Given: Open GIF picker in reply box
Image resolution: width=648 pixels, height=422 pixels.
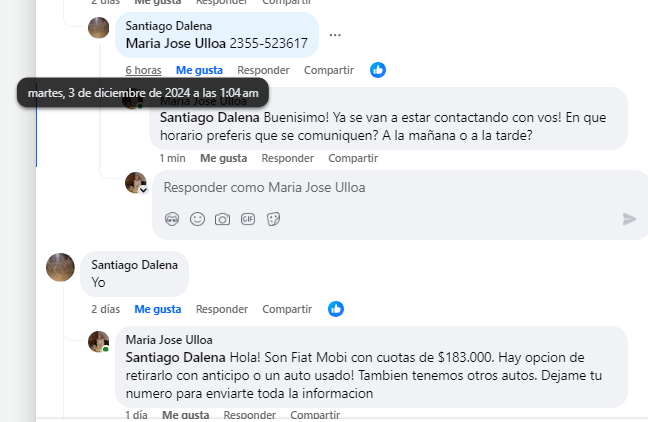Looking at the screenshot, I should coord(247,219).
